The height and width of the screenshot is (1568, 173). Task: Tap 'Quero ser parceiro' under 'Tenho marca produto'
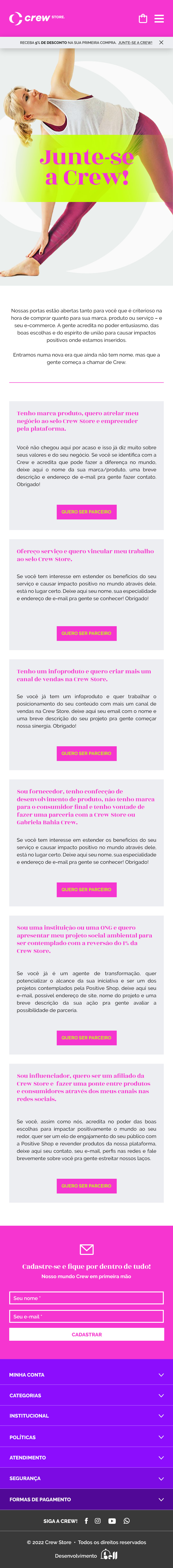[x=86, y=512]
